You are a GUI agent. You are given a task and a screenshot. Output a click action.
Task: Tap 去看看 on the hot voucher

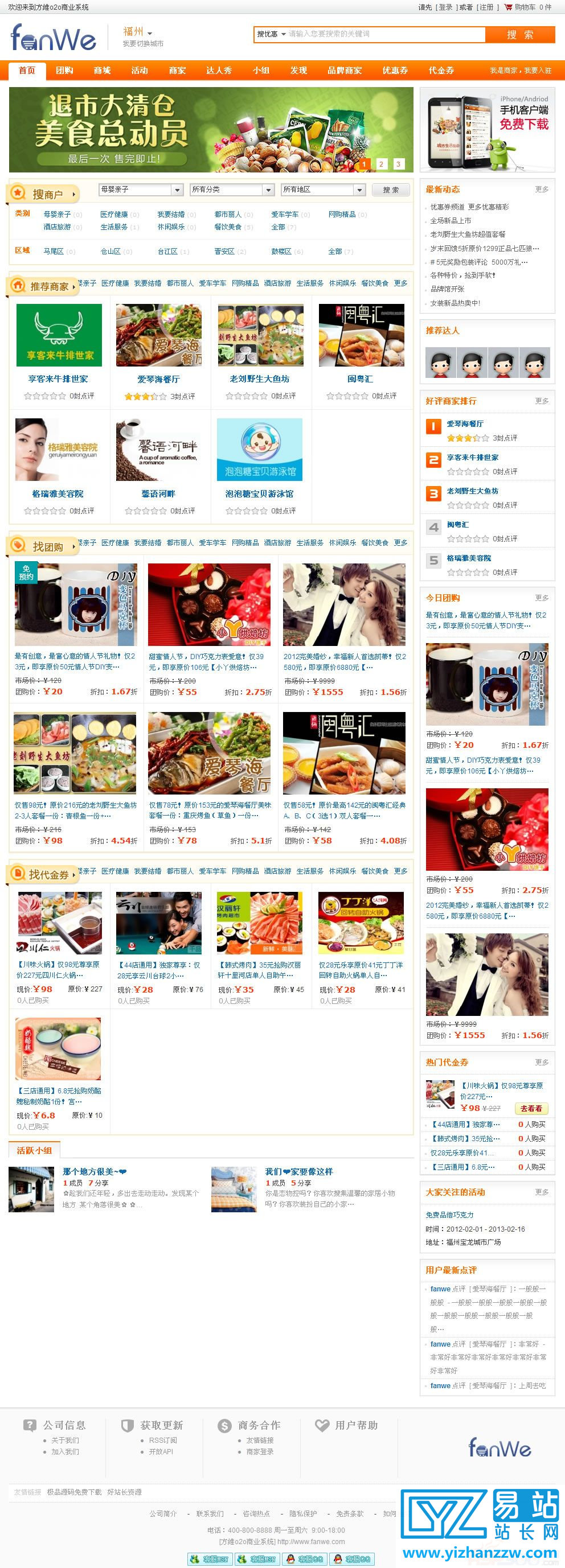530,1109
